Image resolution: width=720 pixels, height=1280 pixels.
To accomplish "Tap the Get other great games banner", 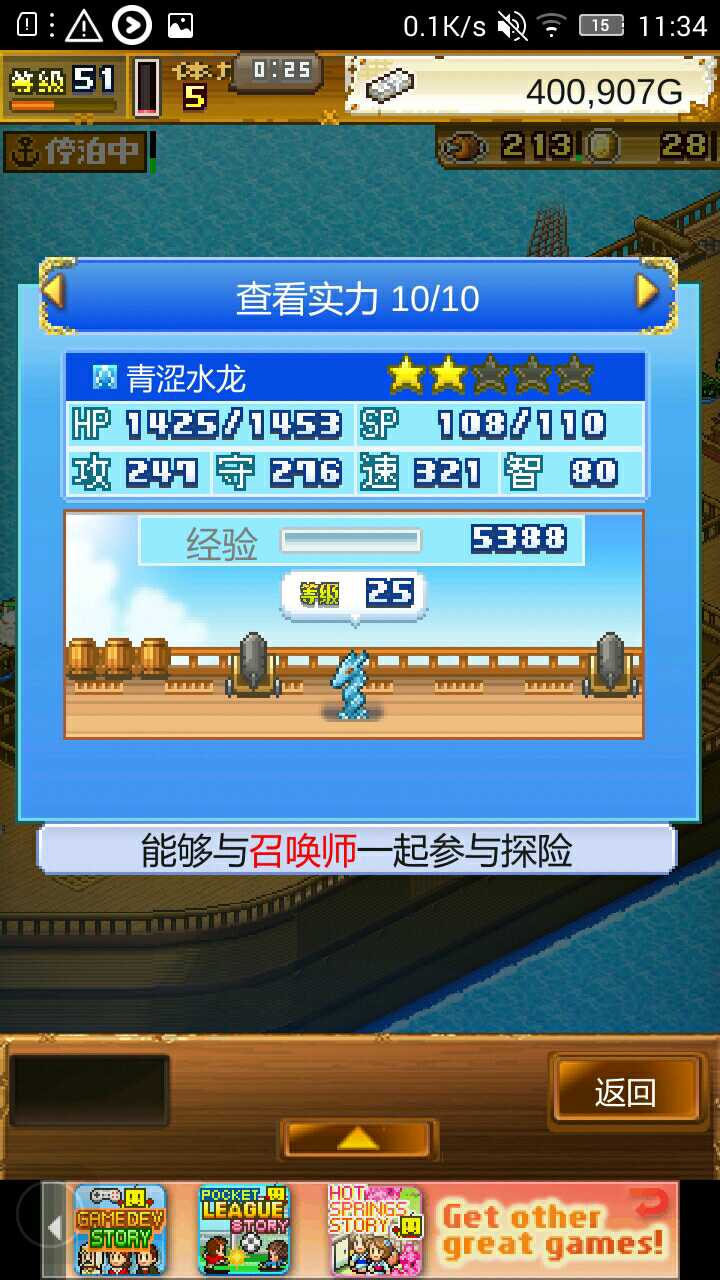I will click(553, 1230).
